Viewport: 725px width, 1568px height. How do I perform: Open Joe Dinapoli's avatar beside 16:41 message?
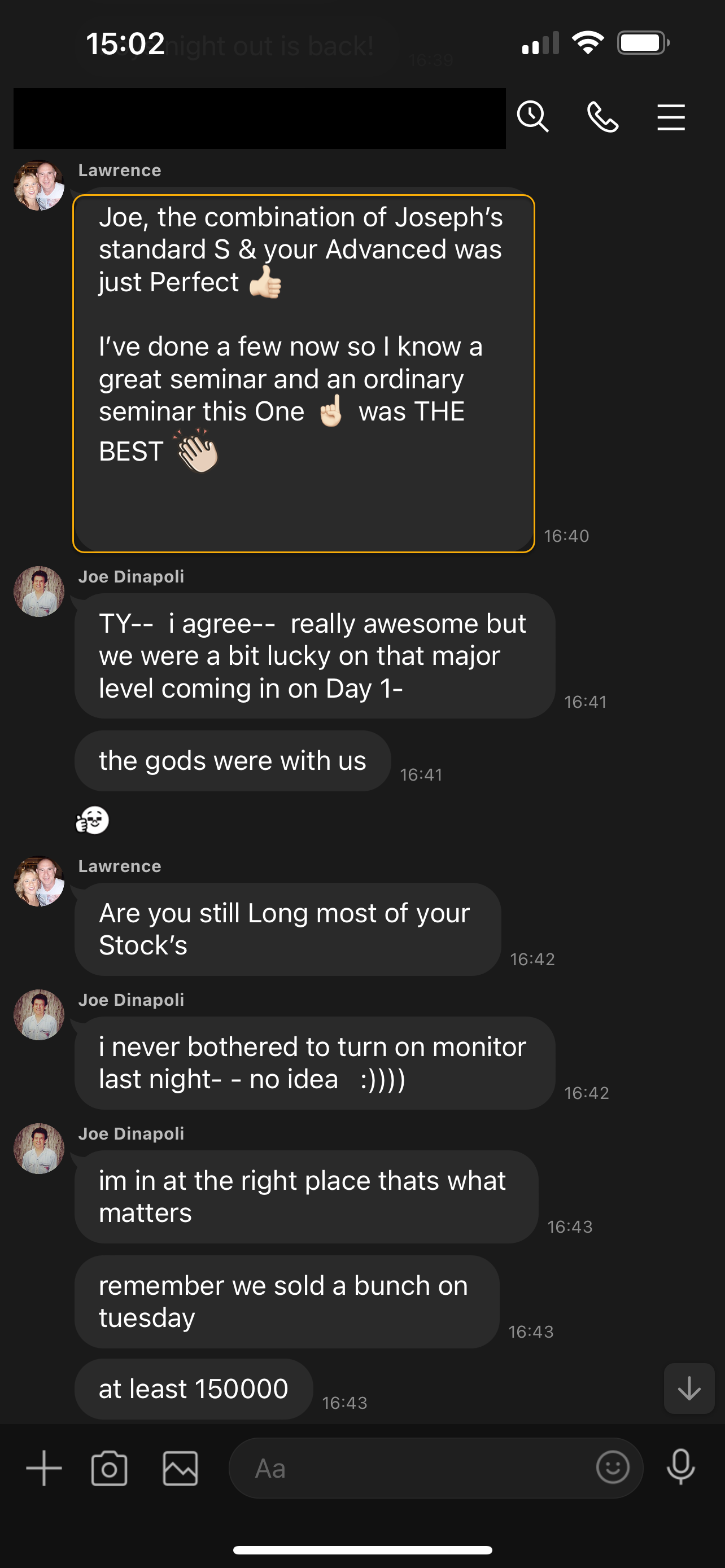pos(39,592)
